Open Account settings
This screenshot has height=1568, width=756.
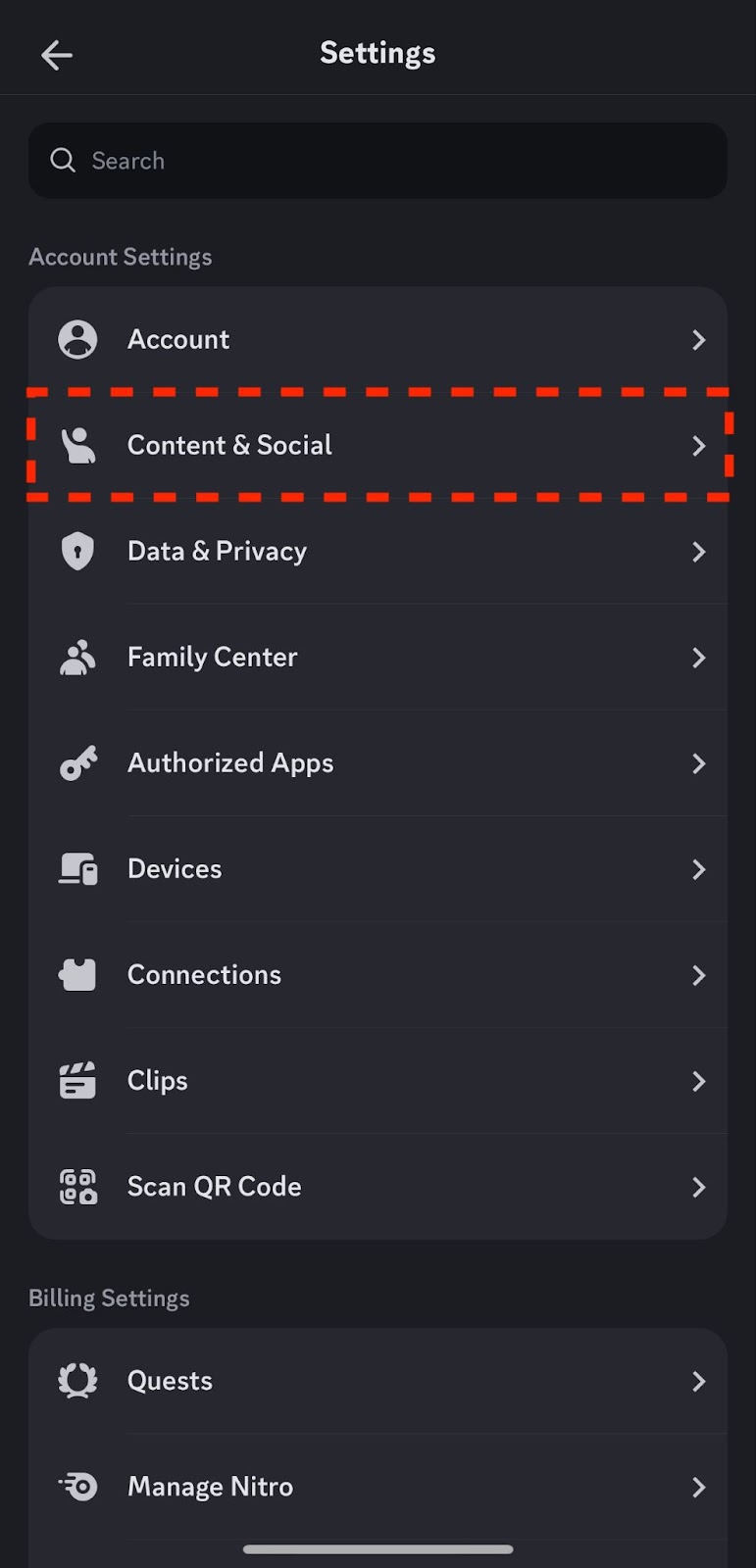pos(378,339)
